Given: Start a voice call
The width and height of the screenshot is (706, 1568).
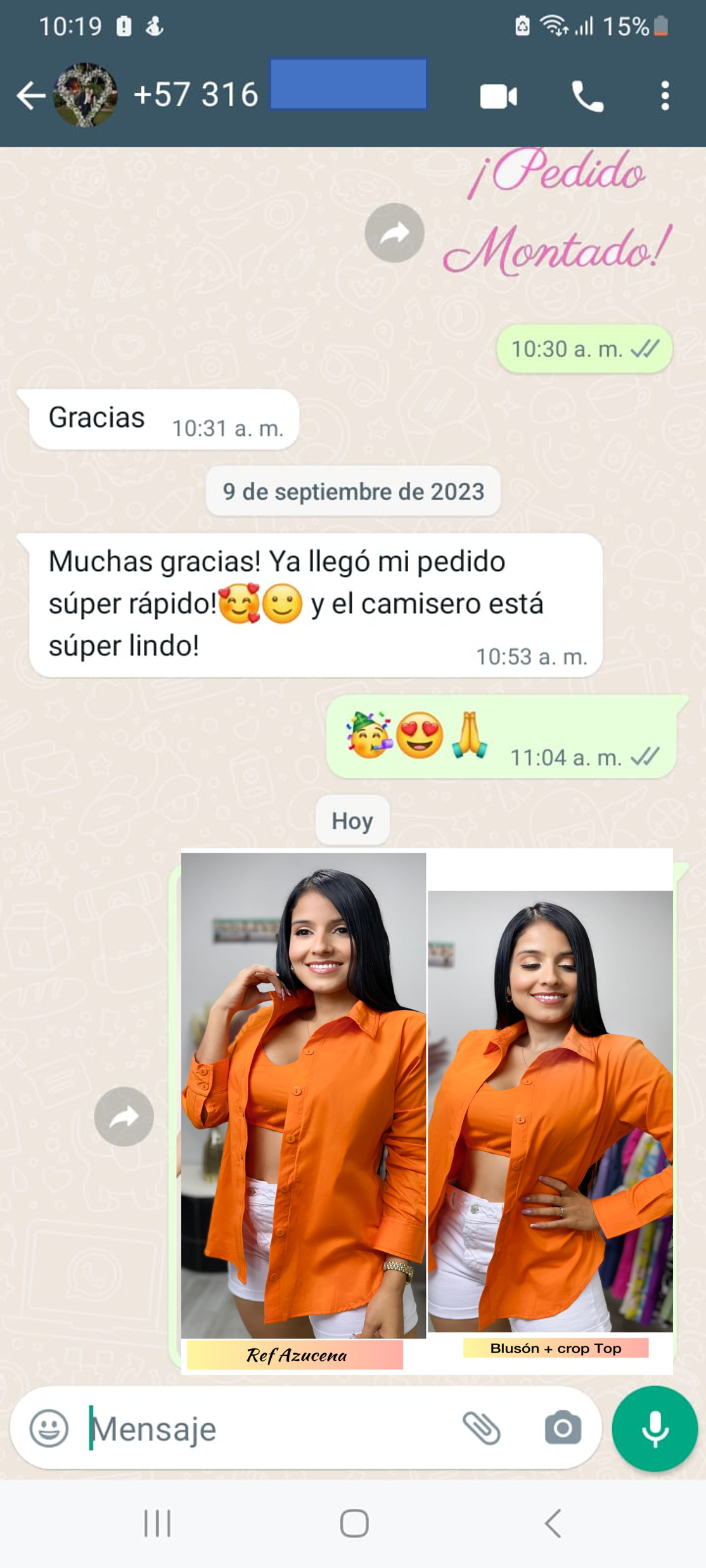Looking at the screenshot, I should click(x=587, y=97).
